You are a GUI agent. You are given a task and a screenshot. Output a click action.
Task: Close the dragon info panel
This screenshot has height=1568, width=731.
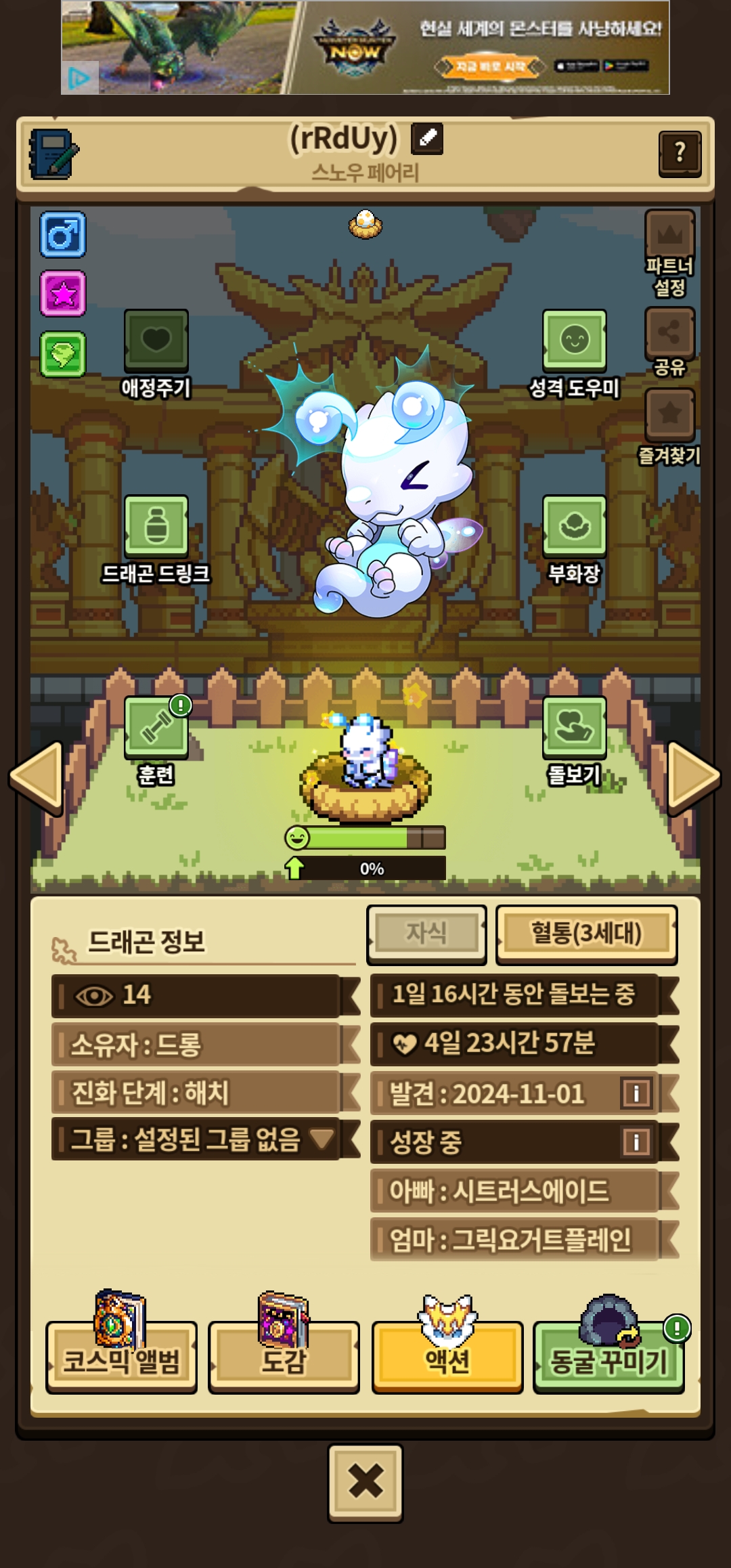365,1482
